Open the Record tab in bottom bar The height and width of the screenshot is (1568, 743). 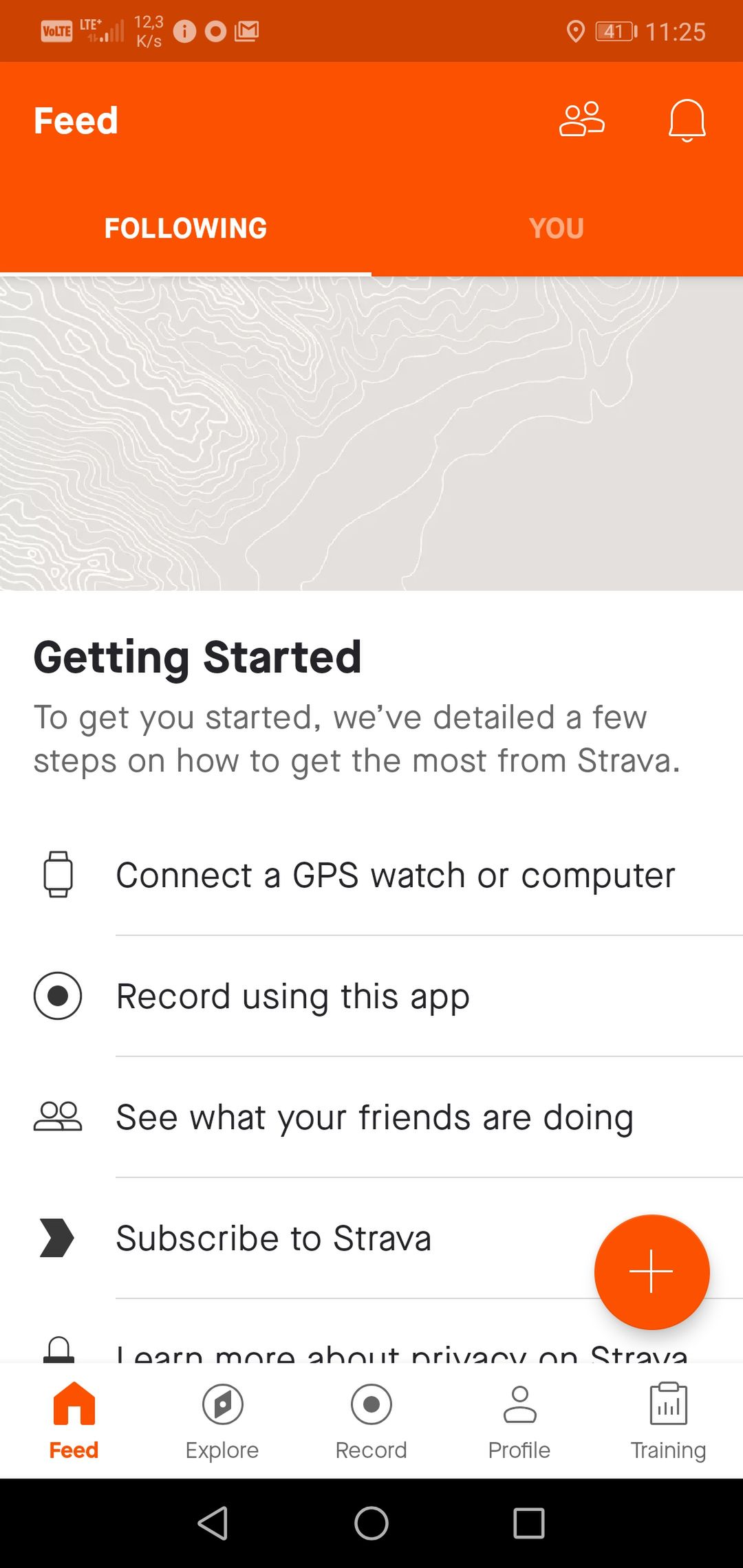click(x=371, y=1421)
